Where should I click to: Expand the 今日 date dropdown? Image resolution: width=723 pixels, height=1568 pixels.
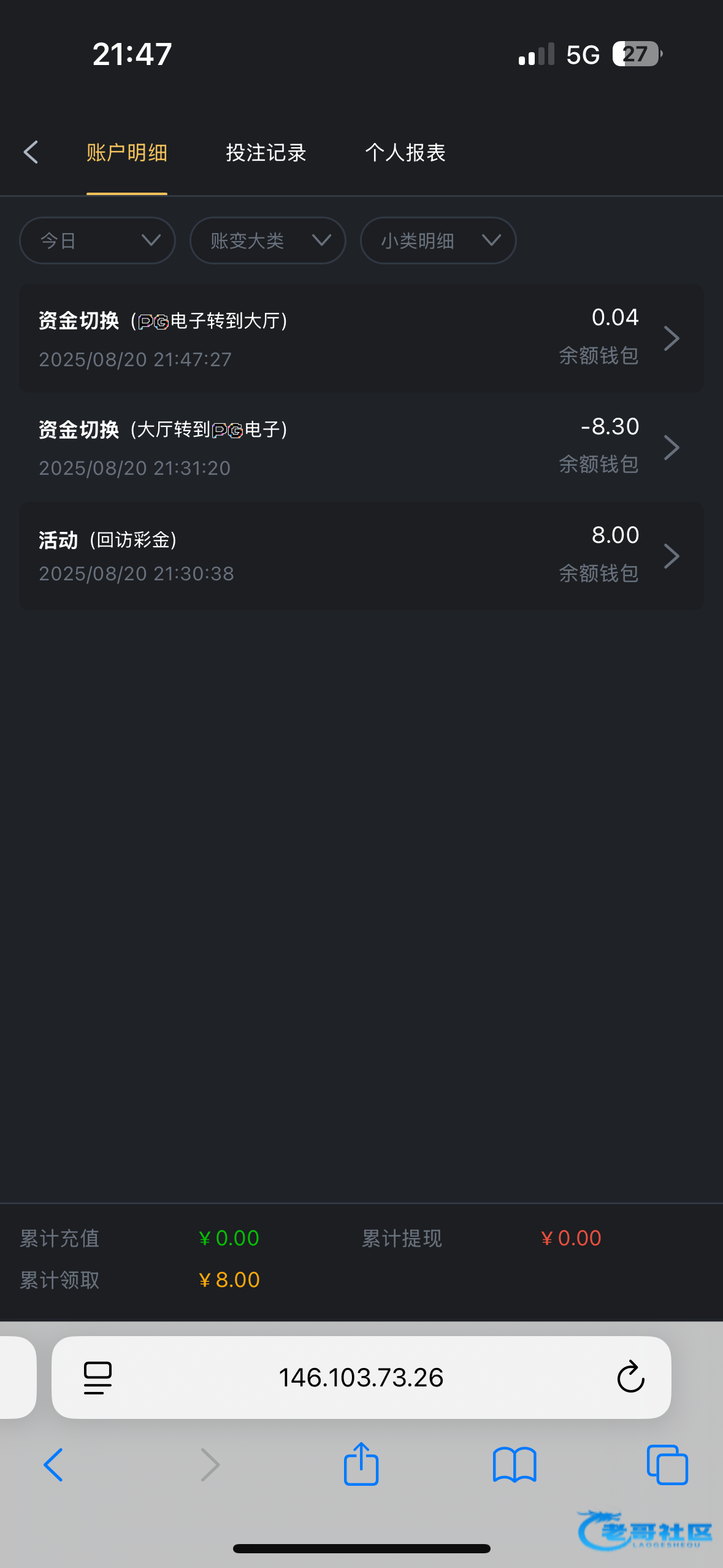pyautogui.click(x=98, y=240)
